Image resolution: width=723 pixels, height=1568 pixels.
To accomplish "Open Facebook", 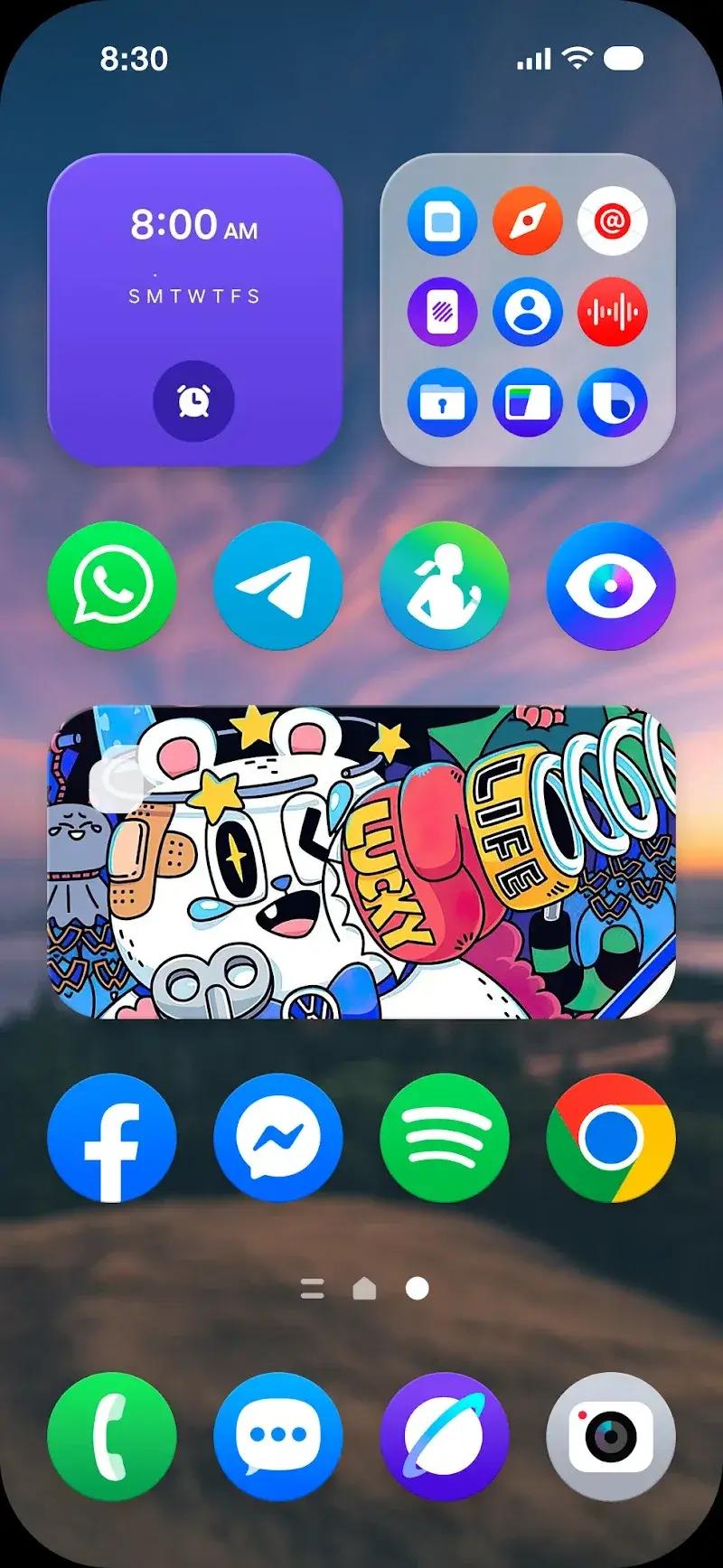I will (x=113, y=1139).
